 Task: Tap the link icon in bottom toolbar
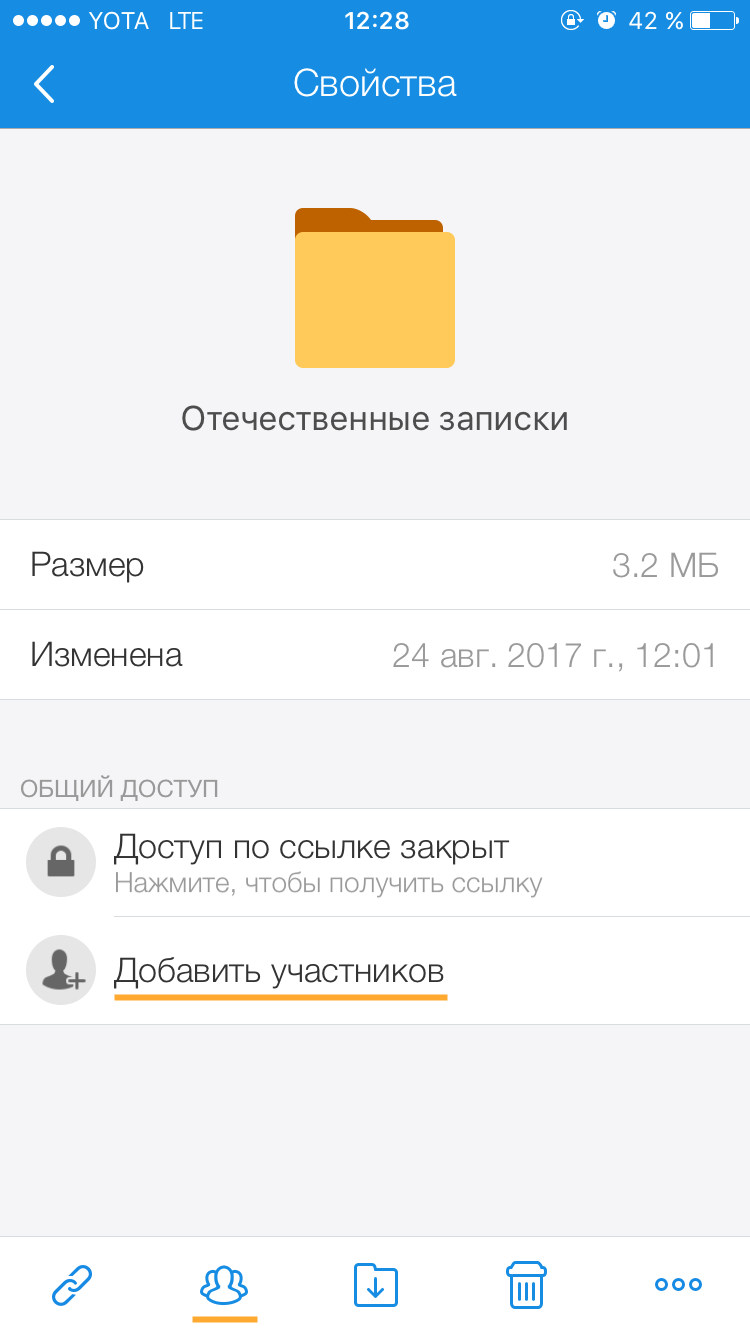pyautogui.click(x=72, y=1285)
